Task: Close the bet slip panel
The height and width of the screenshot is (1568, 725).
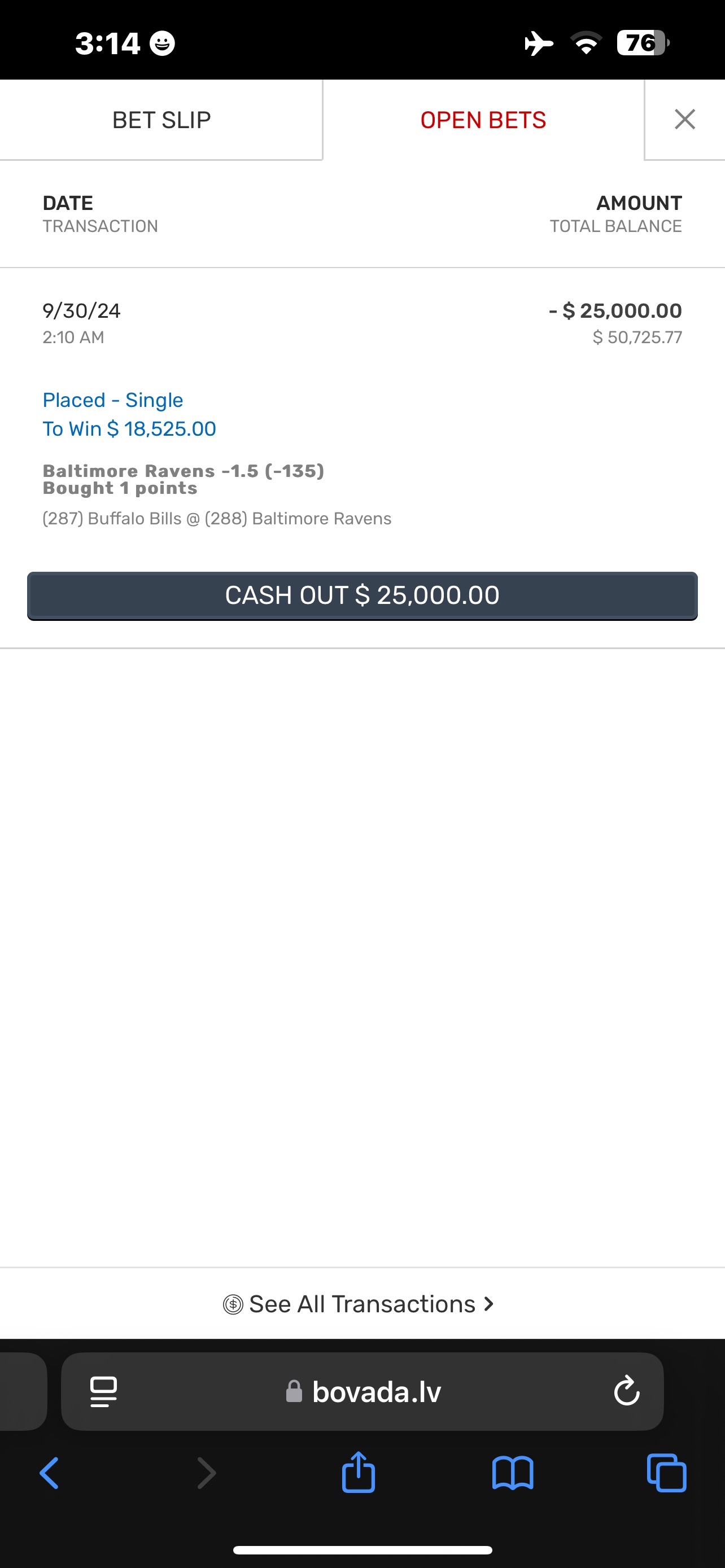Action: point(685,119)
